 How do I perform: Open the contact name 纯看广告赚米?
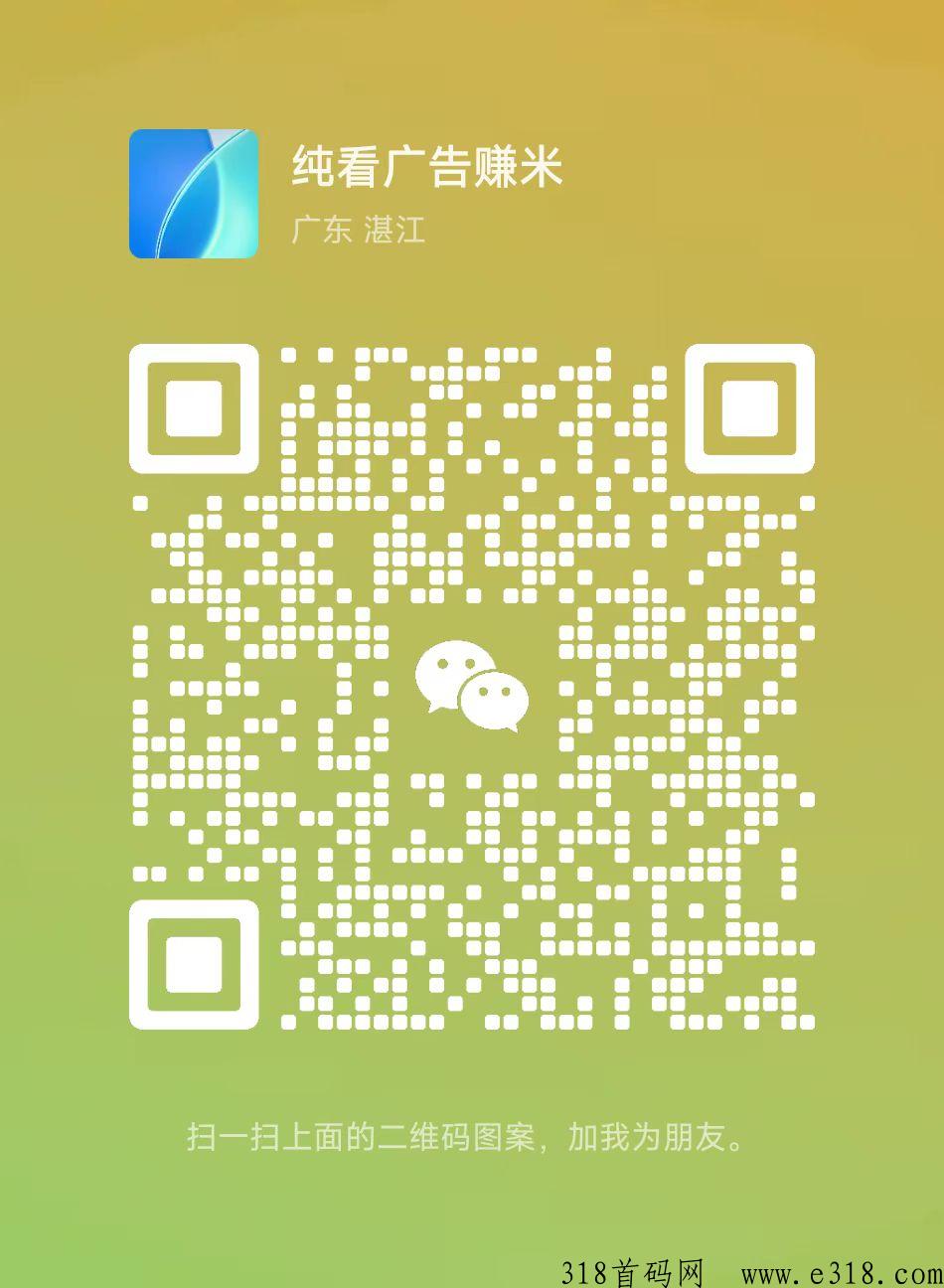coord(427,167)
